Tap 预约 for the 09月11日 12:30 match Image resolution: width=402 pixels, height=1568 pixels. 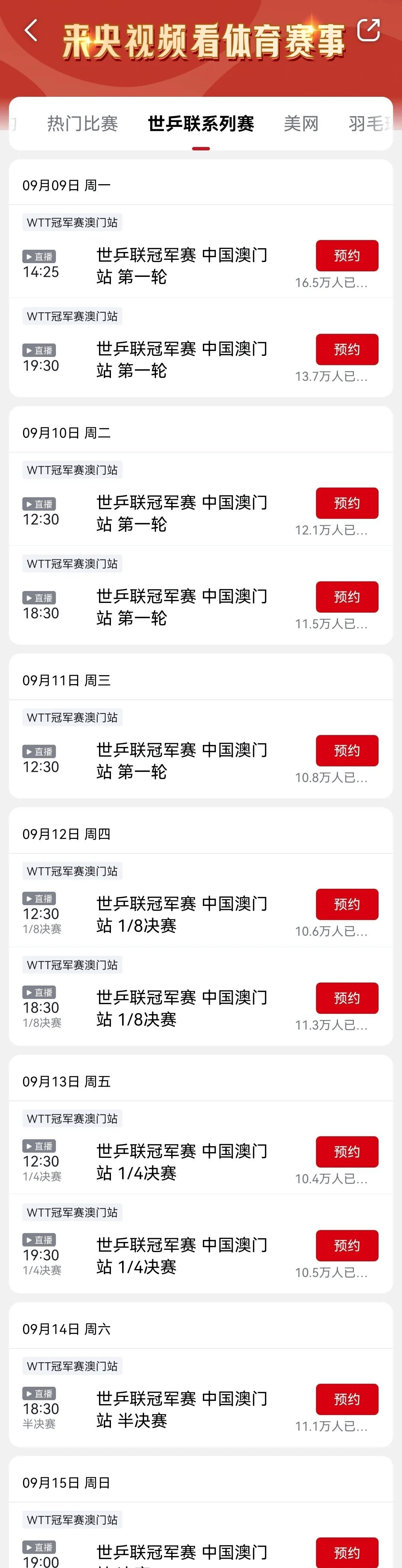click(347, 751)
